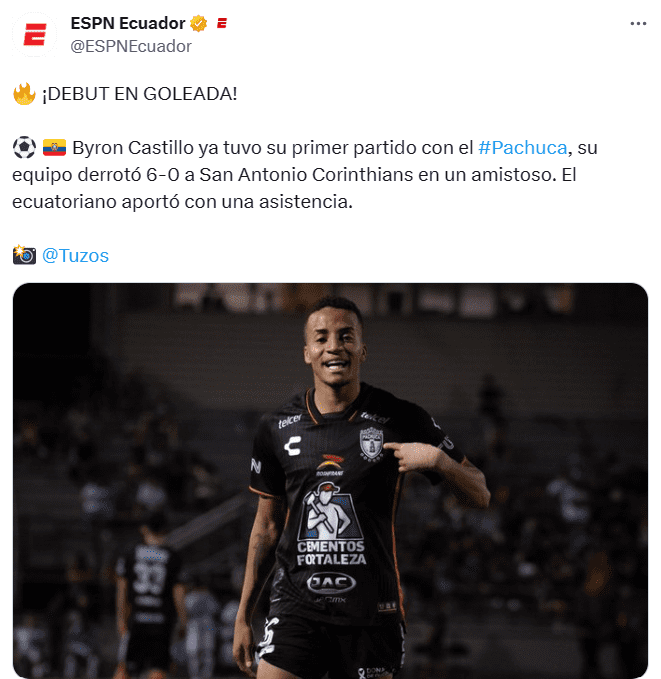Open the tweet's three-dot overflow menu

coord(638,23)
